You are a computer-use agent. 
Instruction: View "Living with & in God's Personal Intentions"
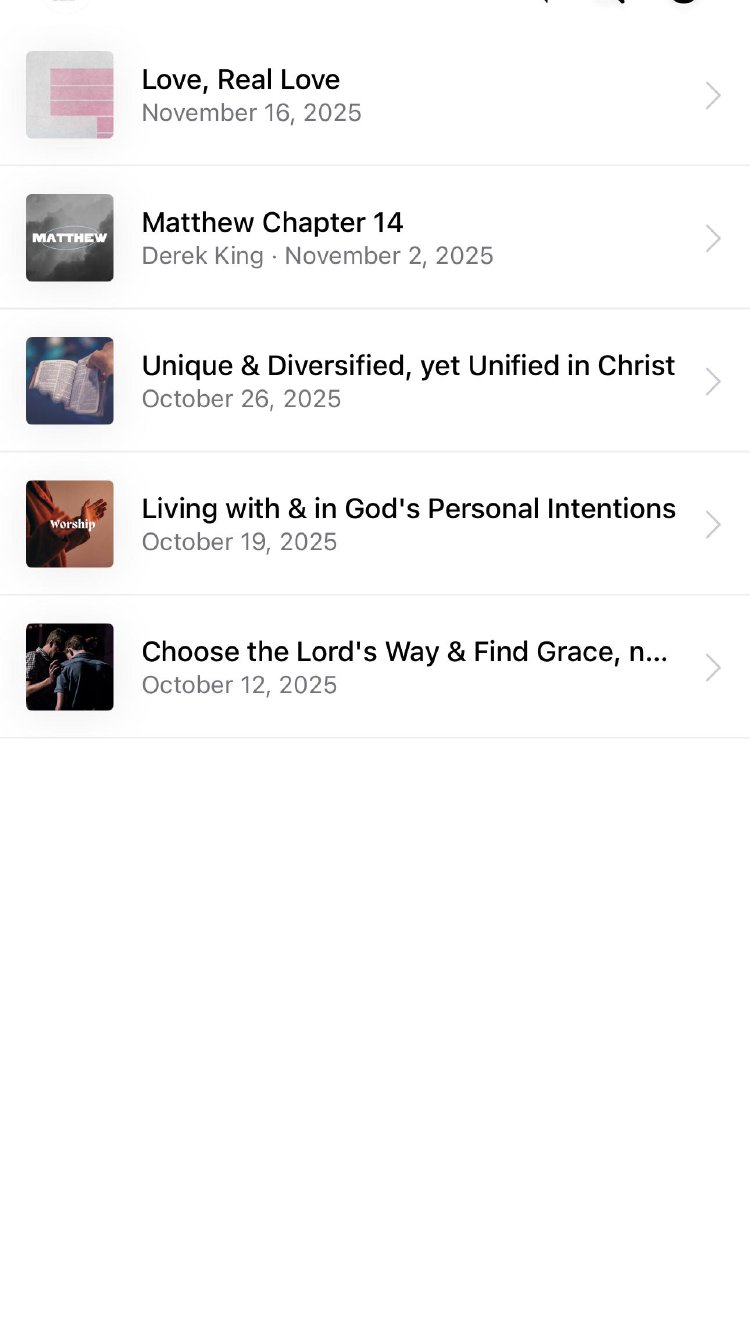pyautogui.click(x=374, y=524)
